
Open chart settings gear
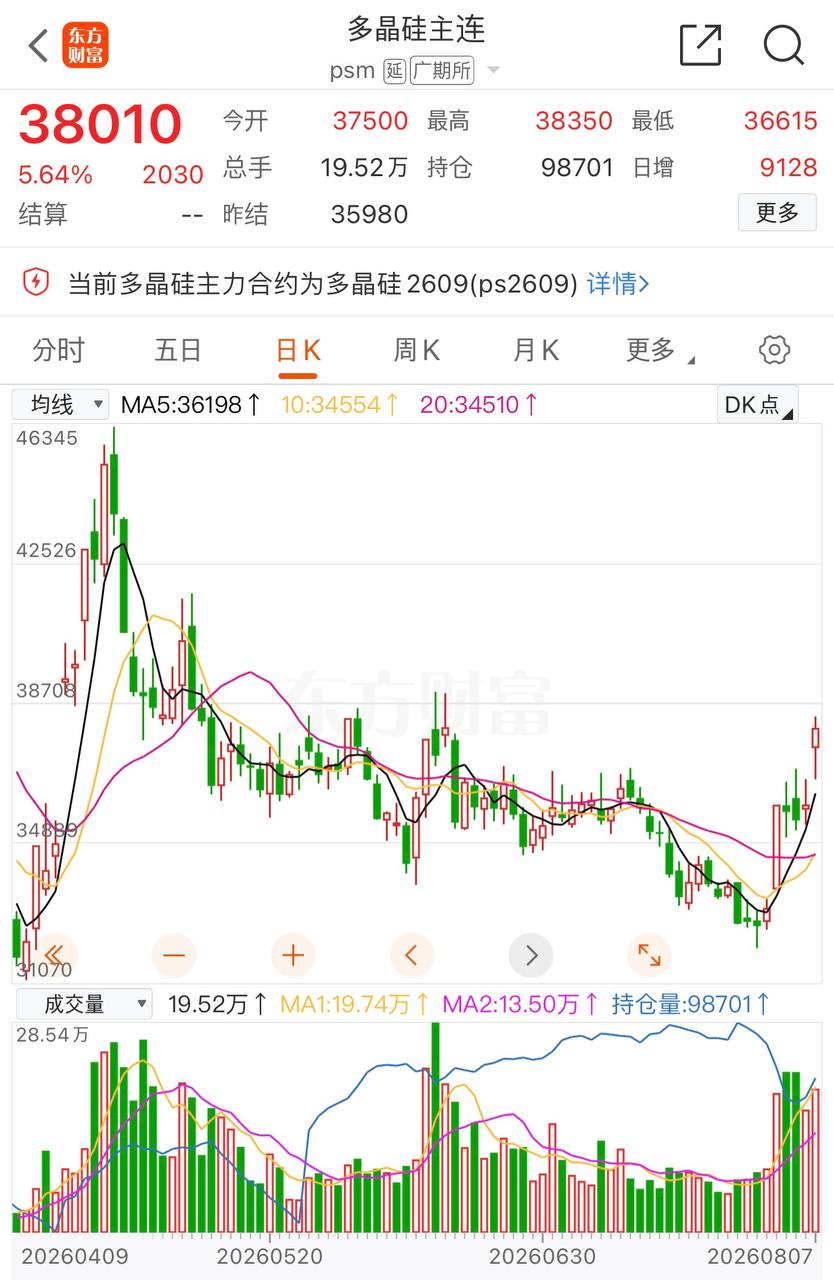click(774, 350)
